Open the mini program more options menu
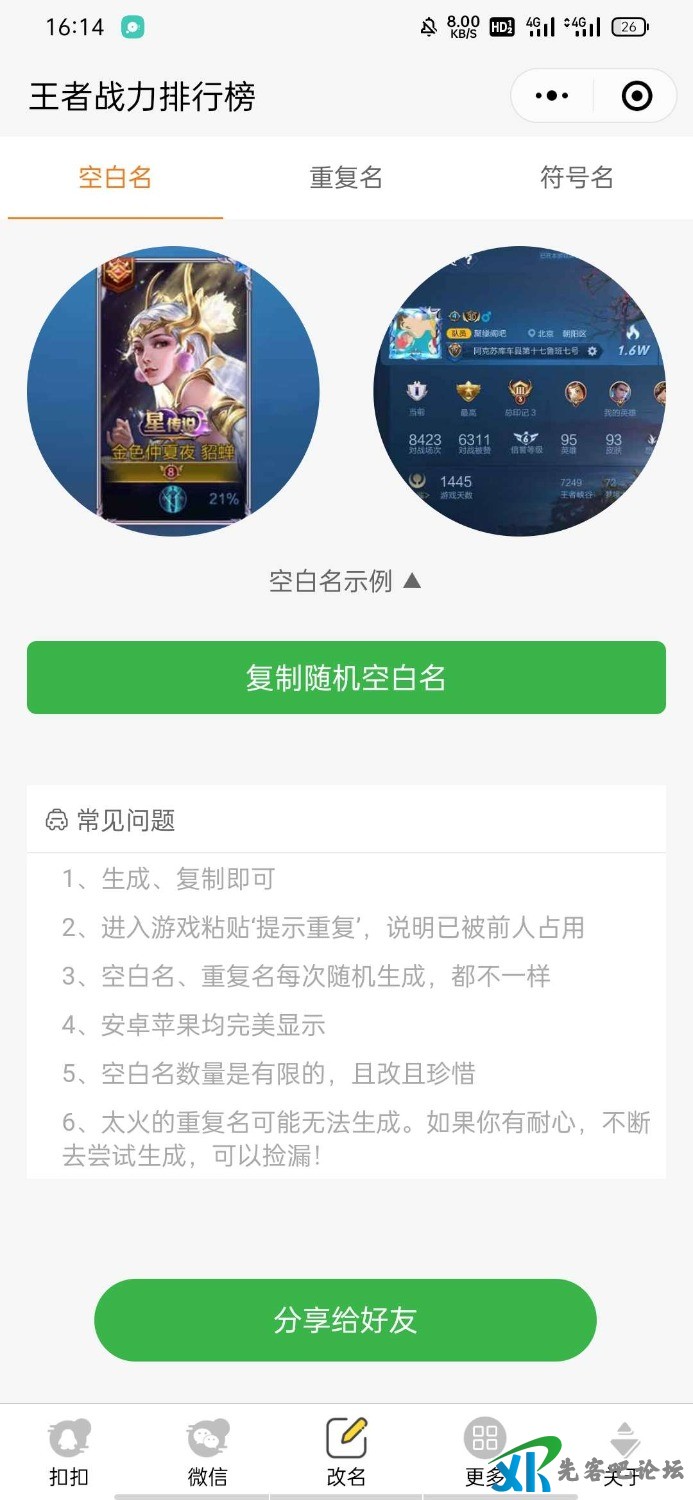 (x=552, y=96)
